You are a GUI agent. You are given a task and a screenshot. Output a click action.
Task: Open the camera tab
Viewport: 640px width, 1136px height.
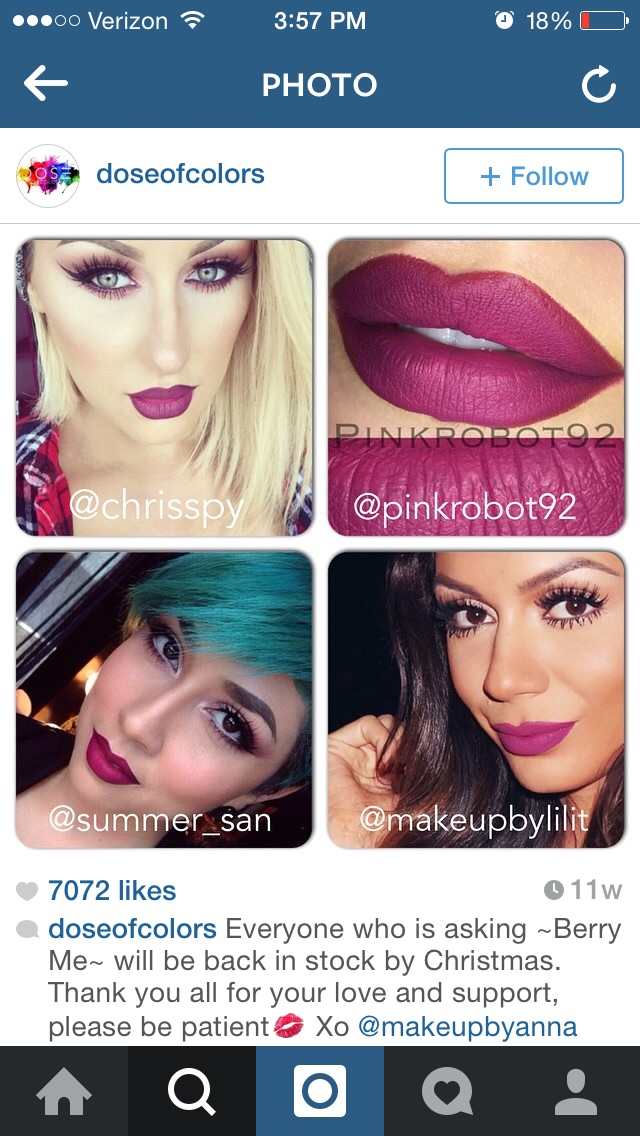(x=320, y=1091)
